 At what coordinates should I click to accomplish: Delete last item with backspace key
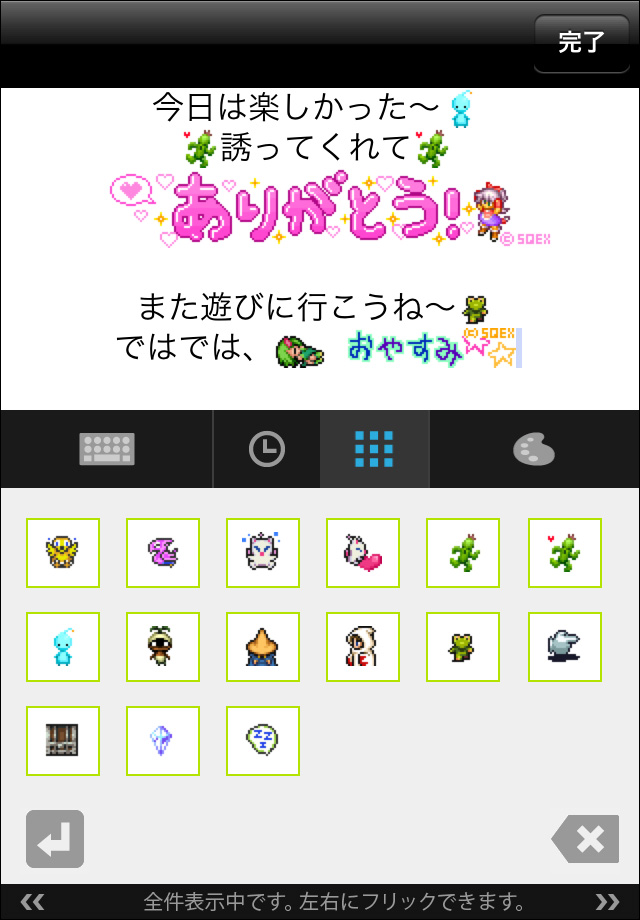pos(586,839)
